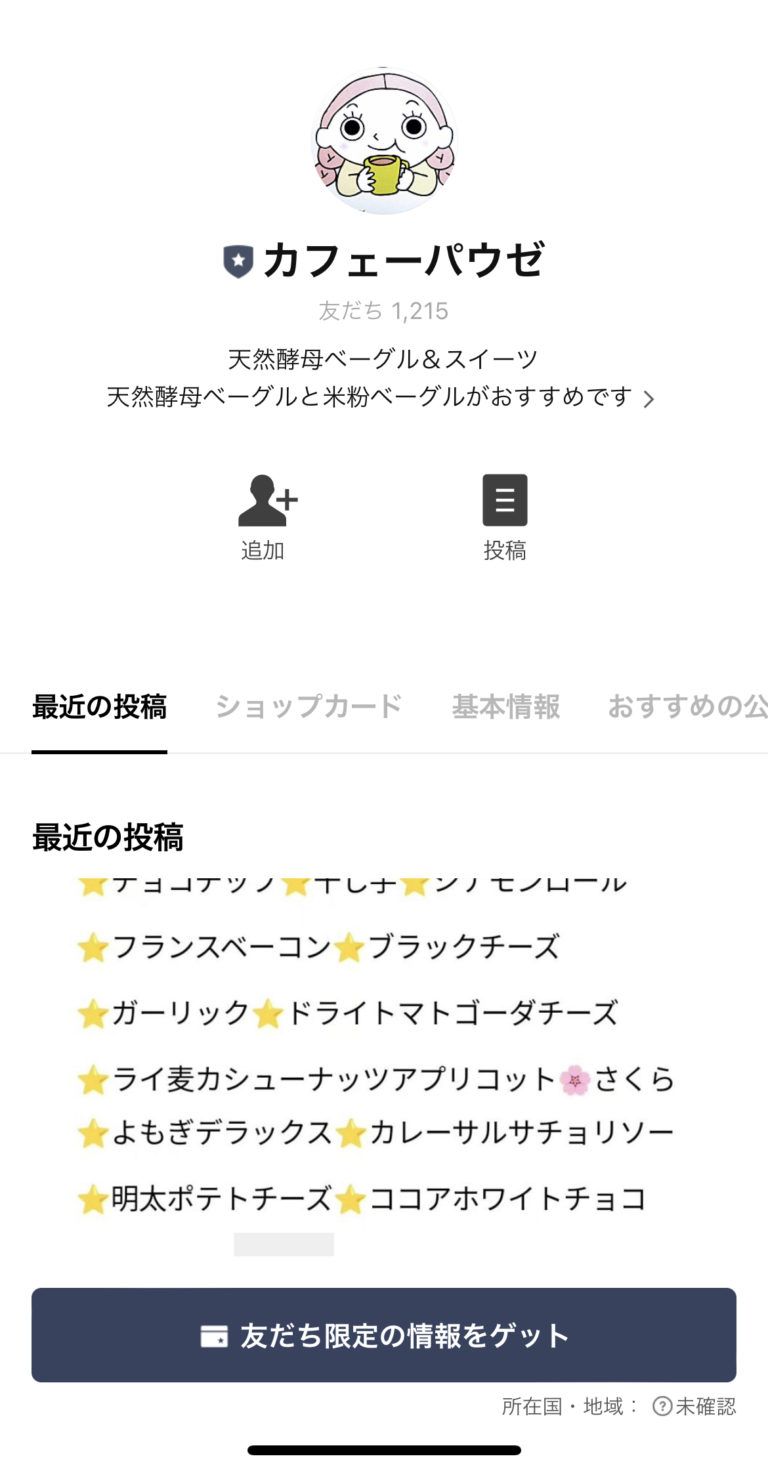Screen dimensions: 768x1471
Task: Open the account profile picture
Action: tap(384, 140)
